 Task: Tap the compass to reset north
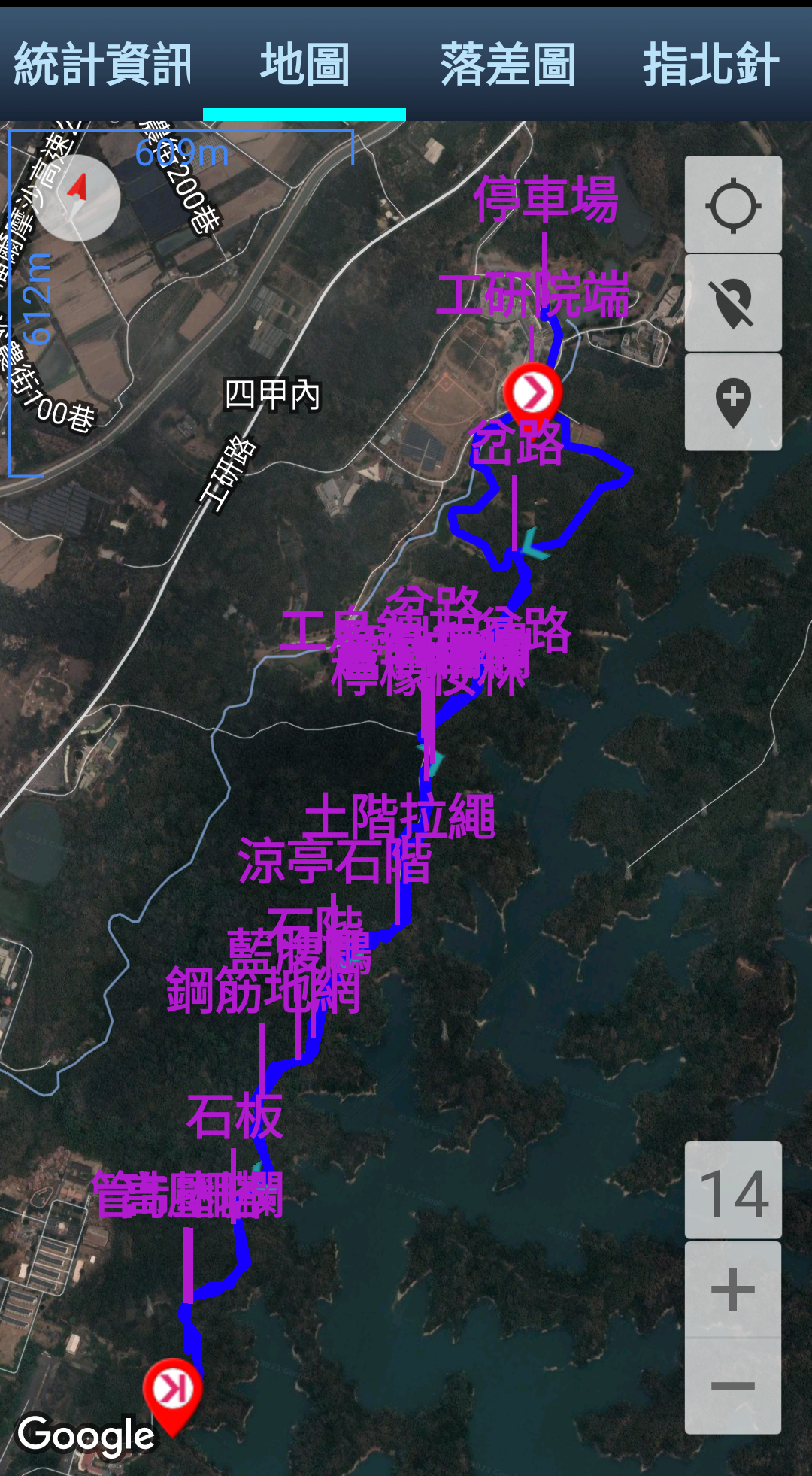[77, 198]
